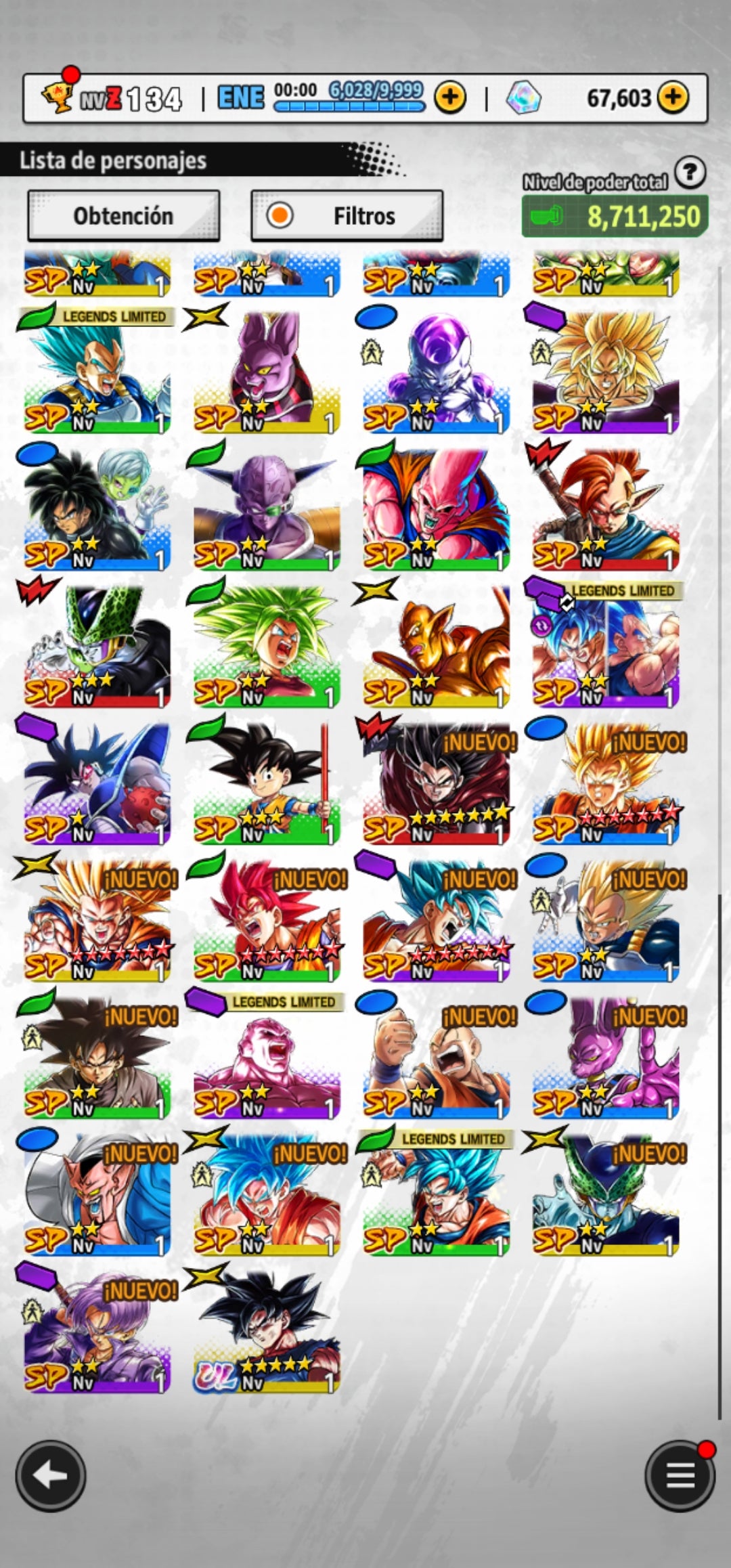Open the Super Saiyan God Goku card
This screenshot has width=731, height=1568.
click(266, 917)
